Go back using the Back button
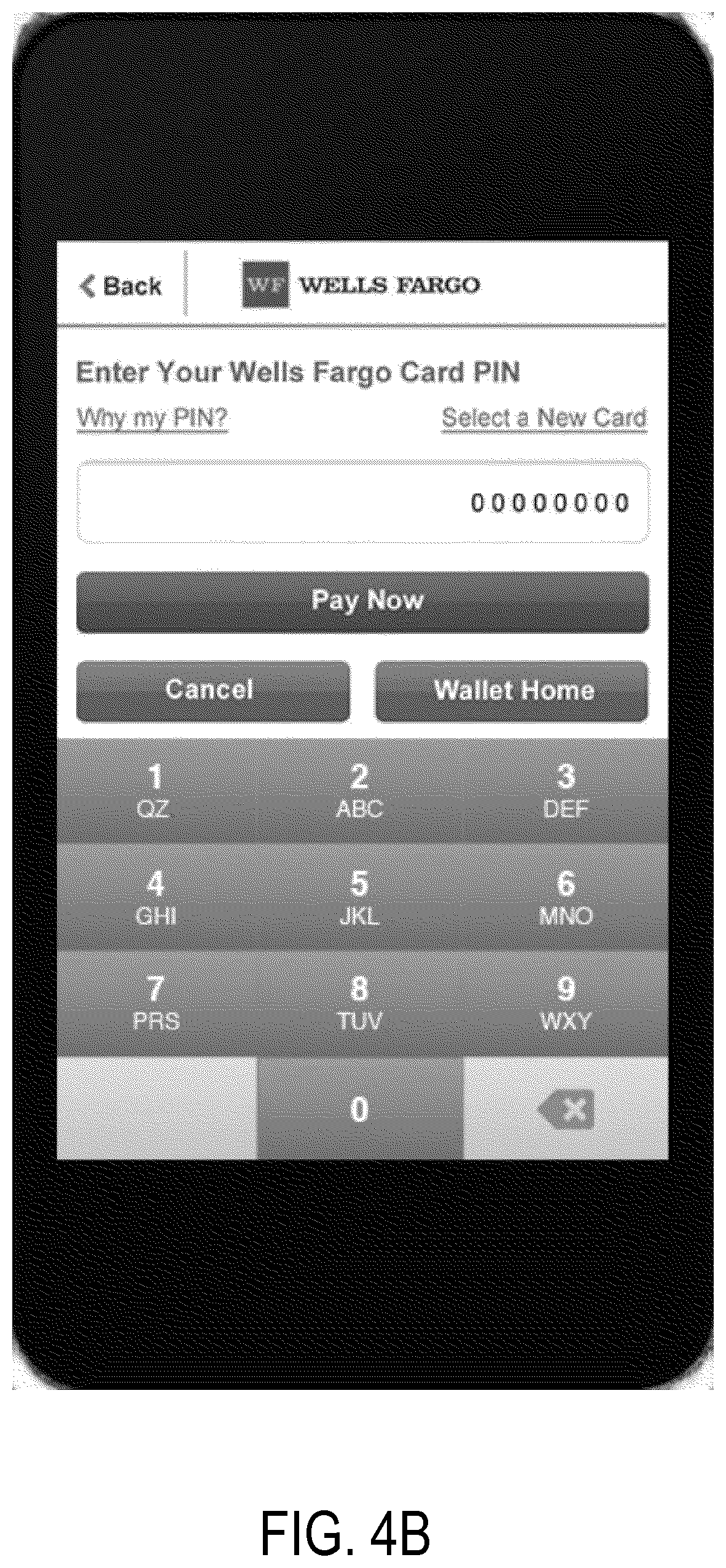The image size is (726, 1568). click(x=121, y=286)
